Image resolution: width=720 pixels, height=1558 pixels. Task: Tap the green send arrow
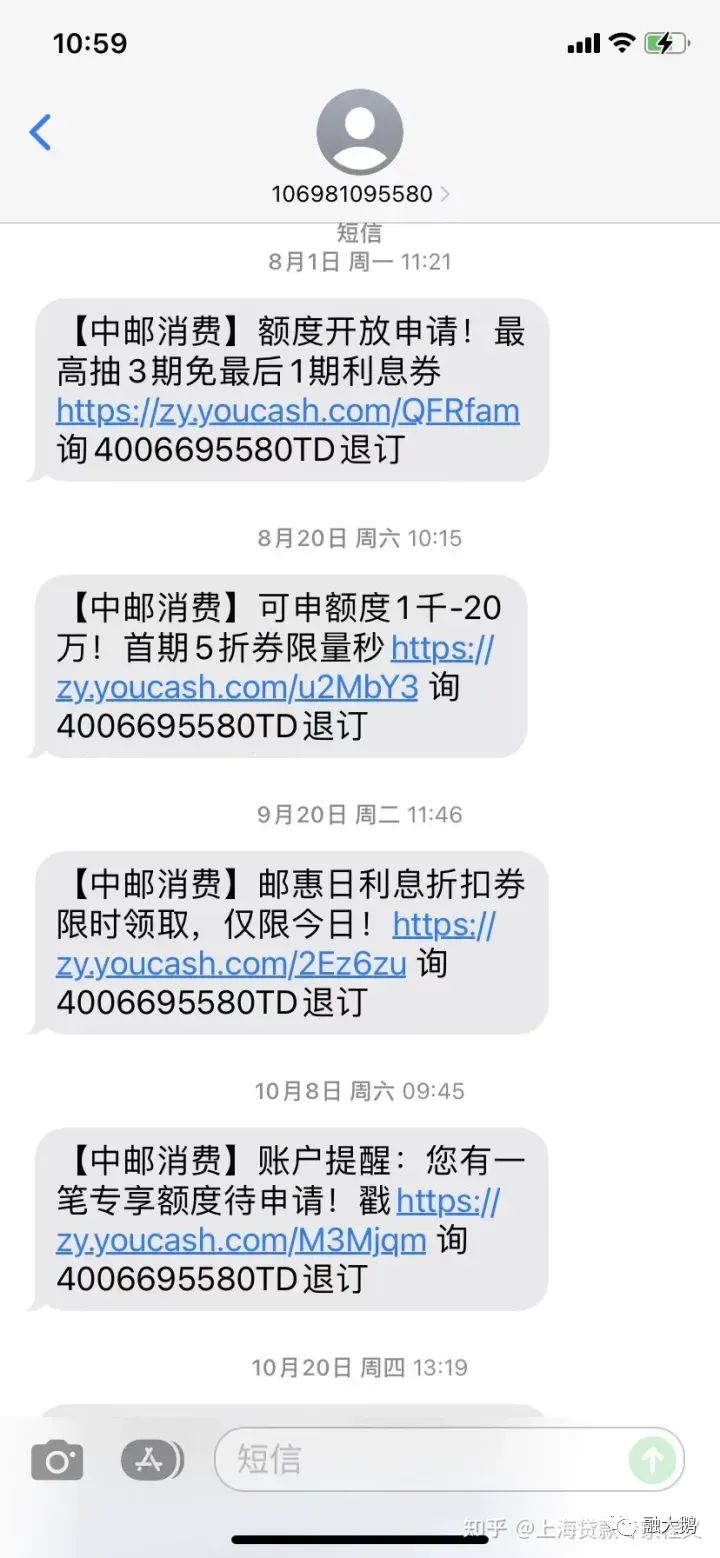(x=652, y=1459)
